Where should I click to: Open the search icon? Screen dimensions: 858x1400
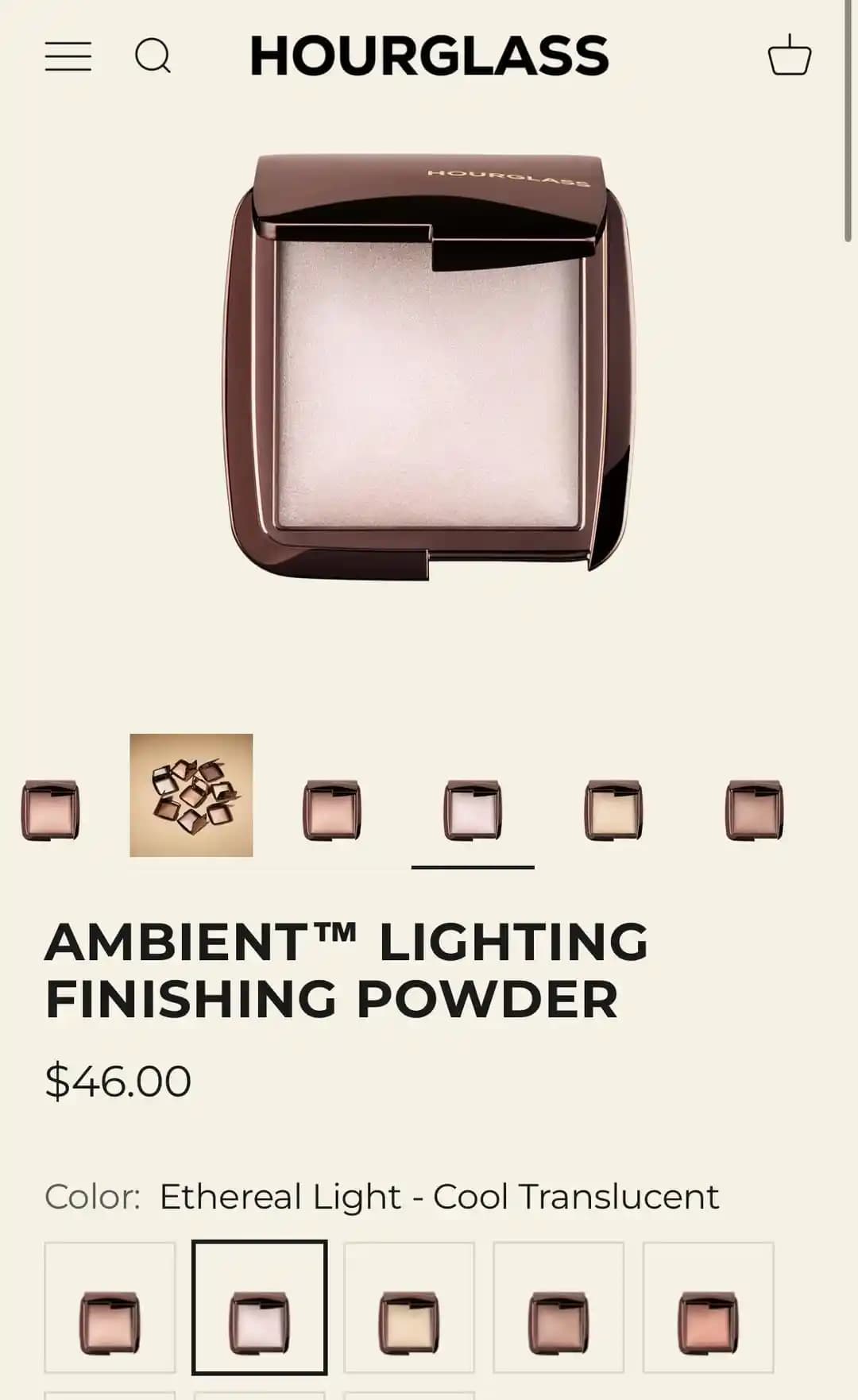153,56
